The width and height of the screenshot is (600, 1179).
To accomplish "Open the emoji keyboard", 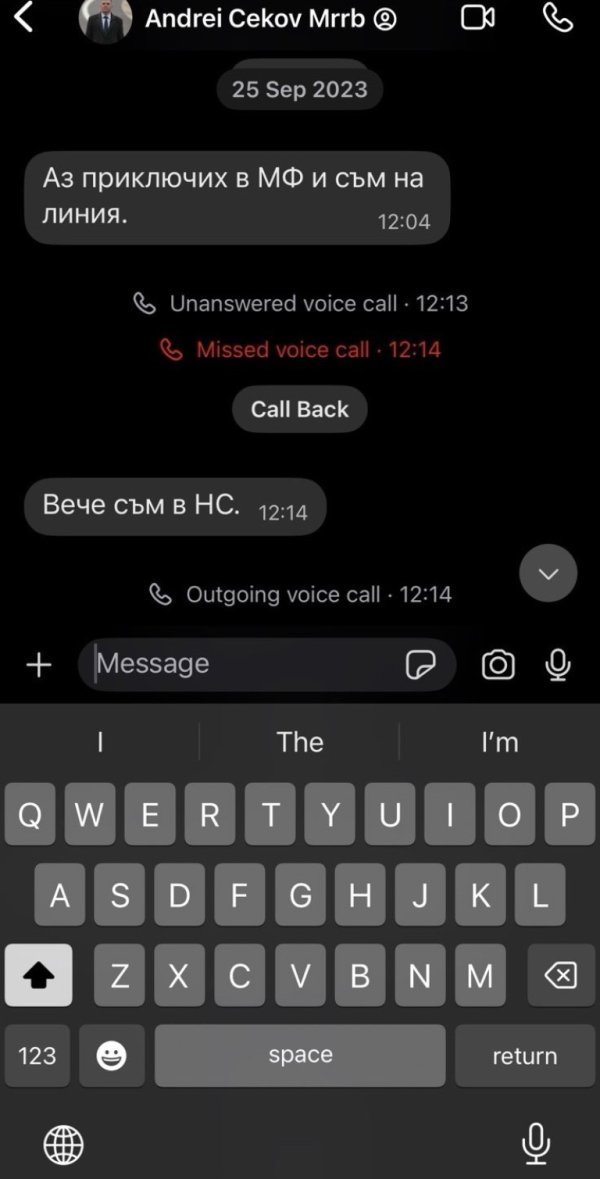I will 111,1056.
